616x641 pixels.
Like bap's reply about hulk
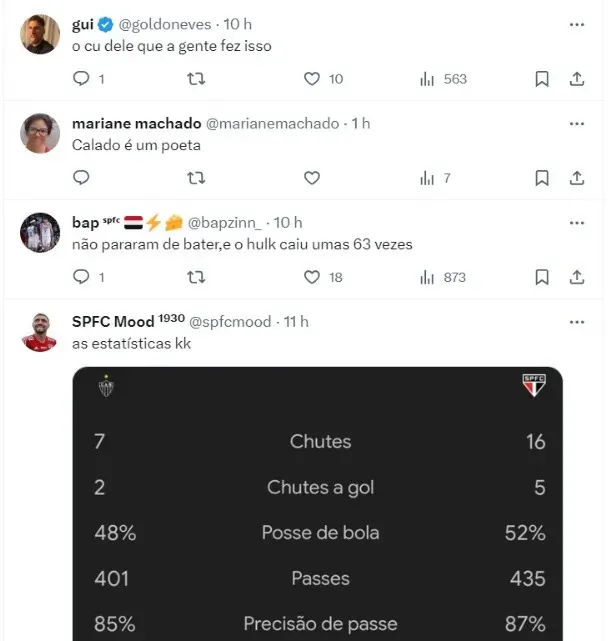(311, 277)
